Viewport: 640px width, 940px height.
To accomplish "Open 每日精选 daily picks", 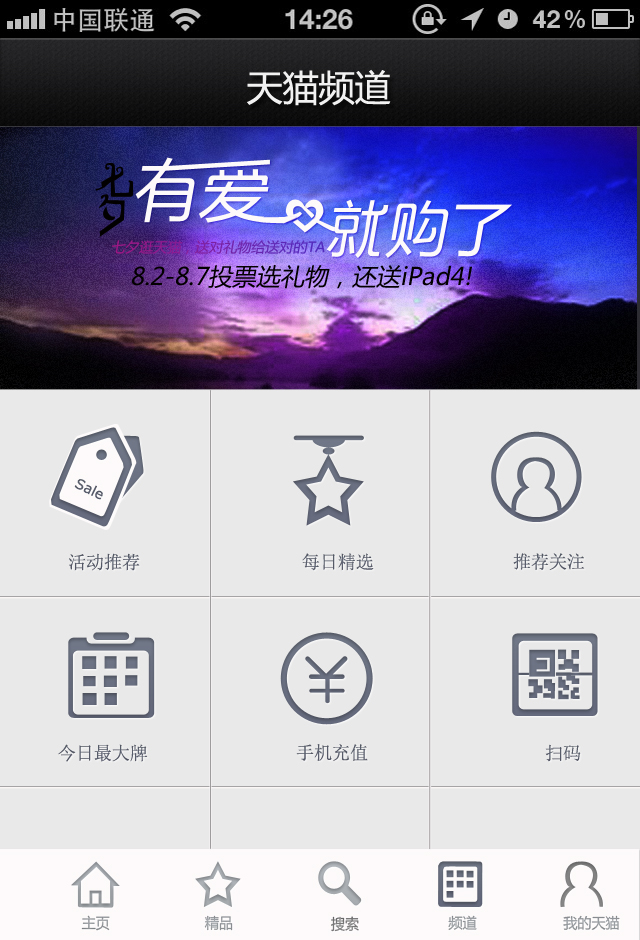I will tap(329, 494).
